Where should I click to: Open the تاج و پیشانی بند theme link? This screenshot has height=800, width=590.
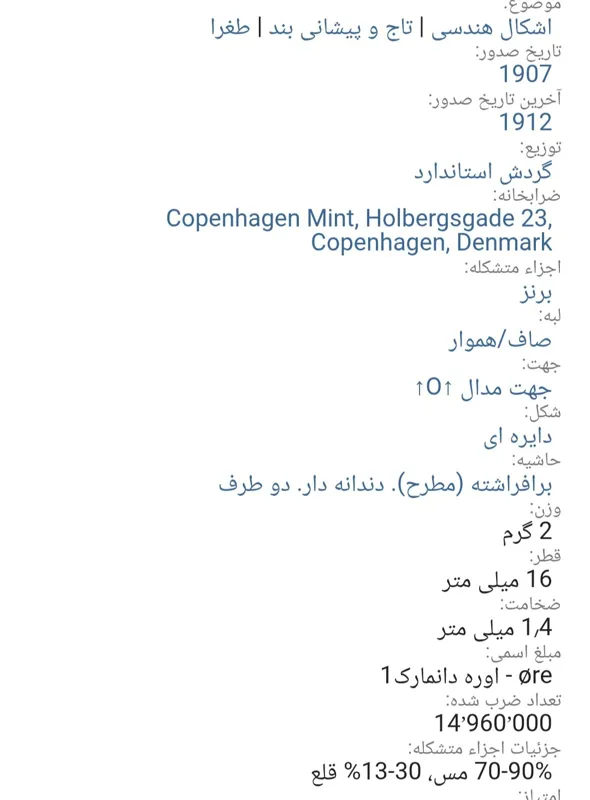pos(340,28)
